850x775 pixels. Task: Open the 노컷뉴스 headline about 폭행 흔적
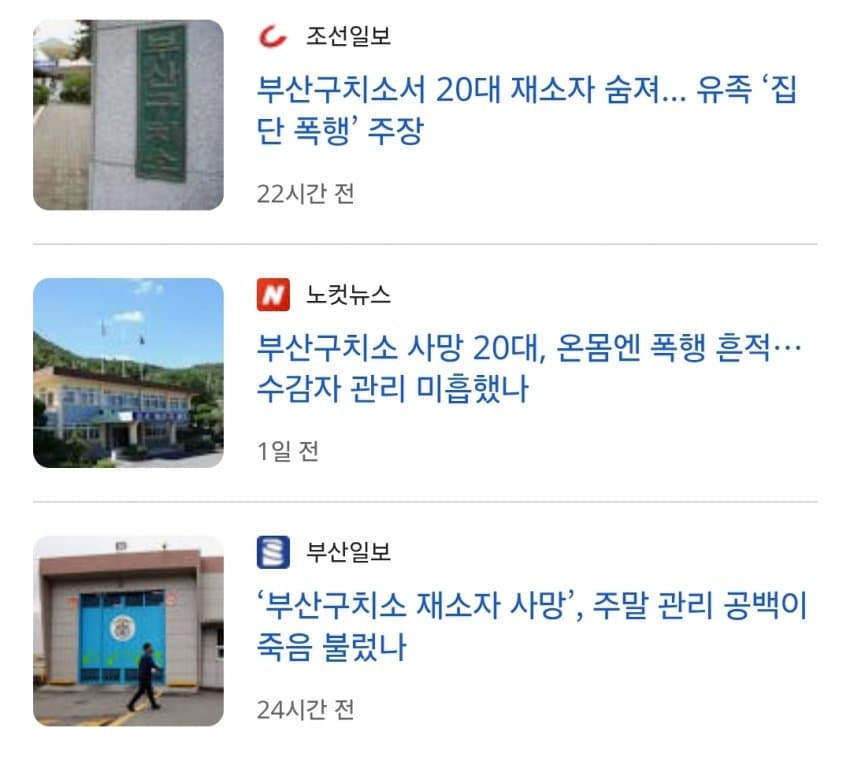[x=530, y=368]
